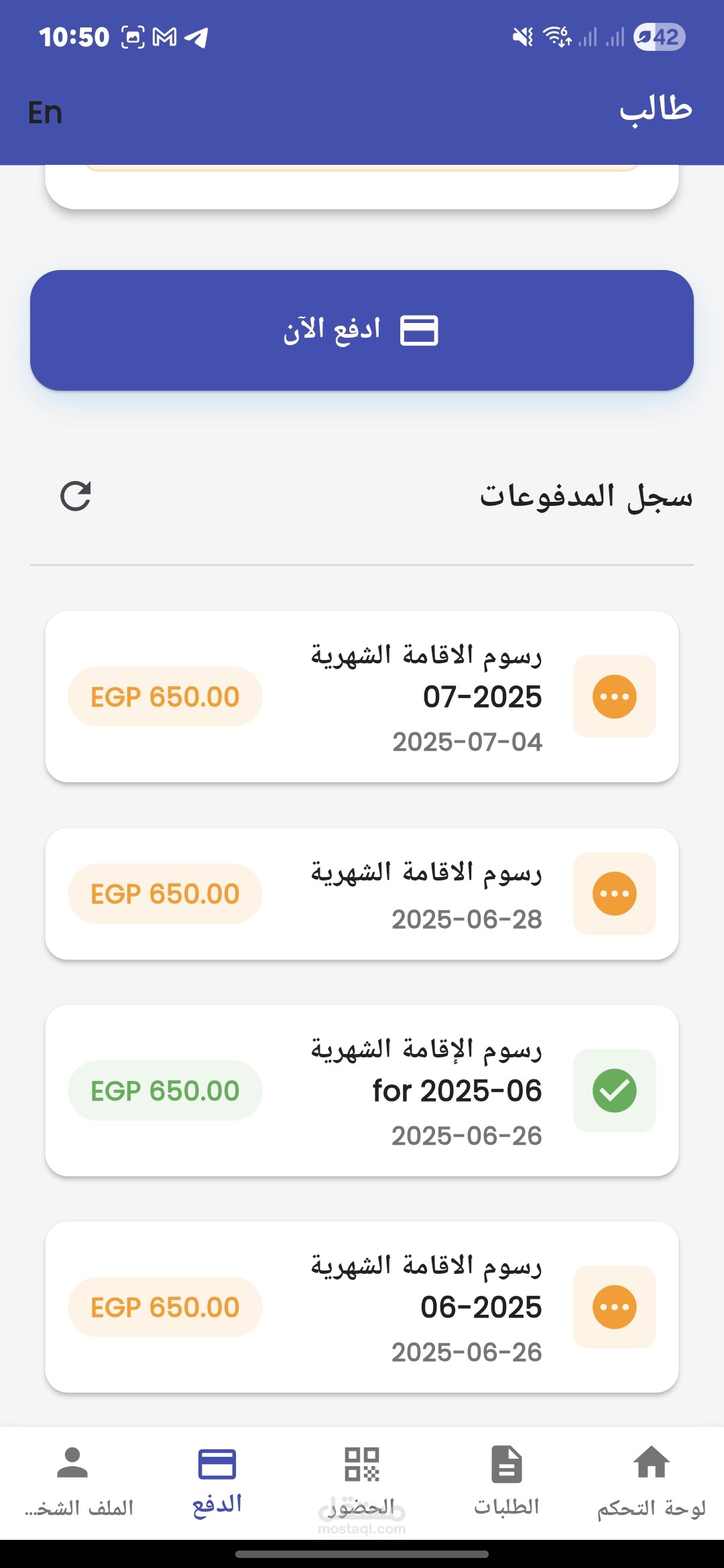Select the الدفع payment tab
Viewport: 724px width, 1568px height.
pos(217,1482)
